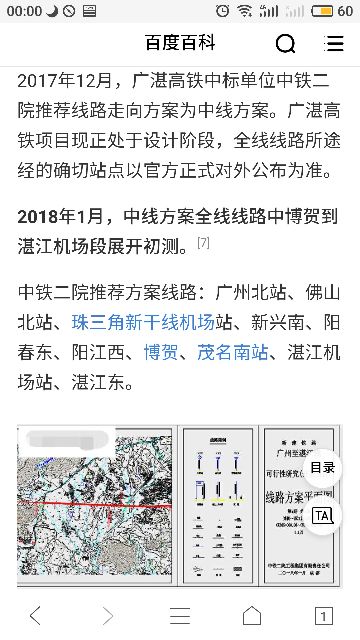Screen dimensions: 360x640
Task: Open the 目录 floating button
Action: [322, 468]
